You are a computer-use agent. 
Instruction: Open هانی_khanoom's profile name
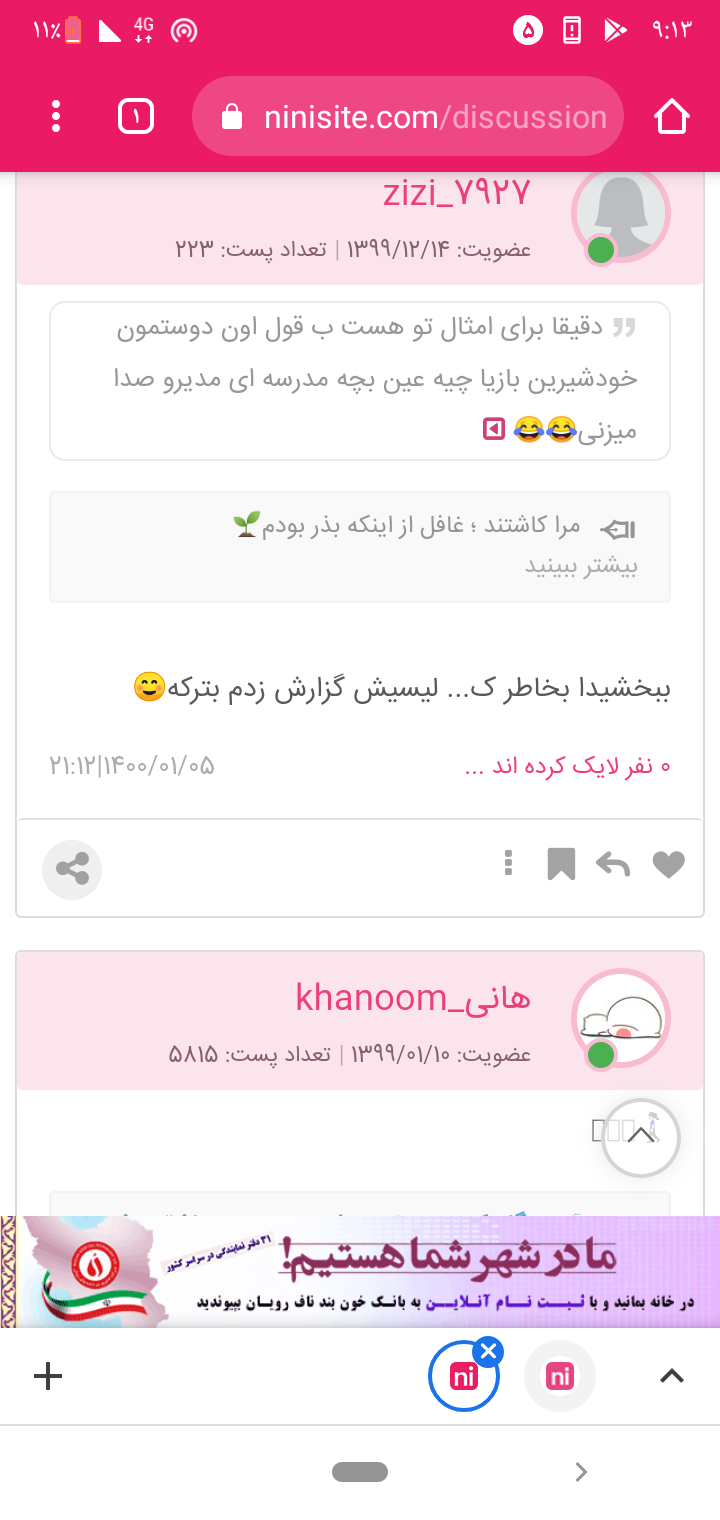click(x=413, y=998)
